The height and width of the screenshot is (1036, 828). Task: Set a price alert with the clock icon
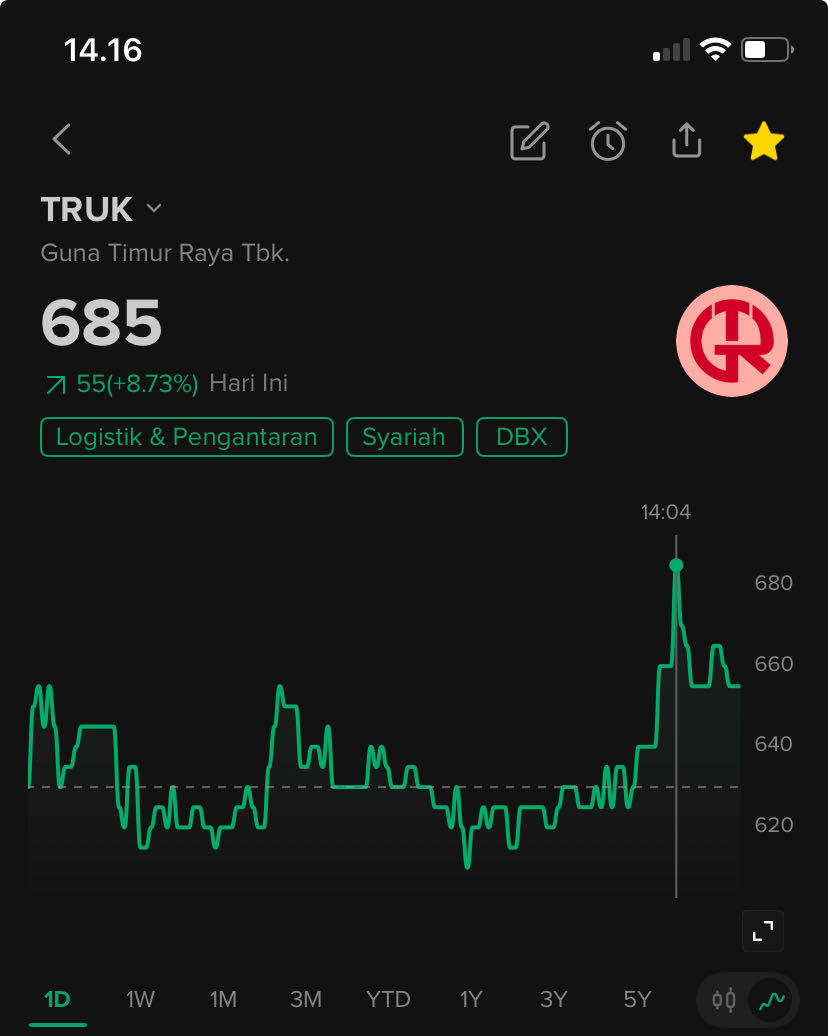[x=607, y=141]
